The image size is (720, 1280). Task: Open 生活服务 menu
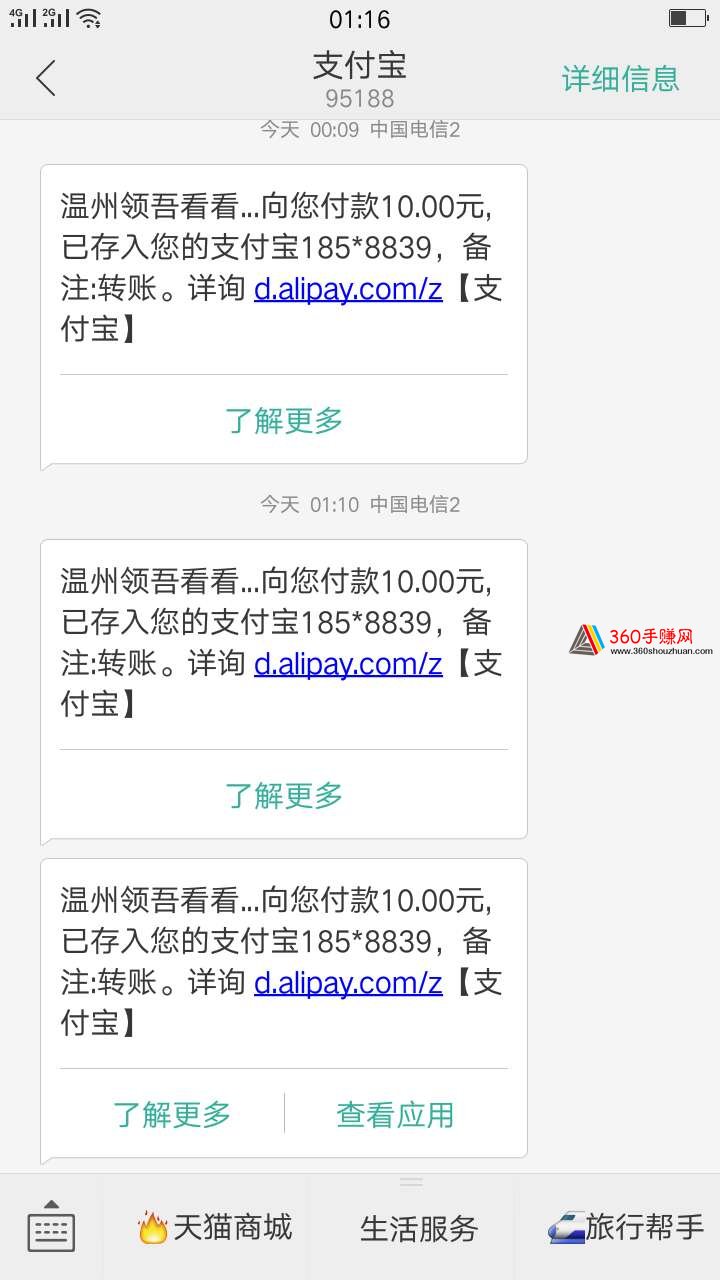point(419,1228)
